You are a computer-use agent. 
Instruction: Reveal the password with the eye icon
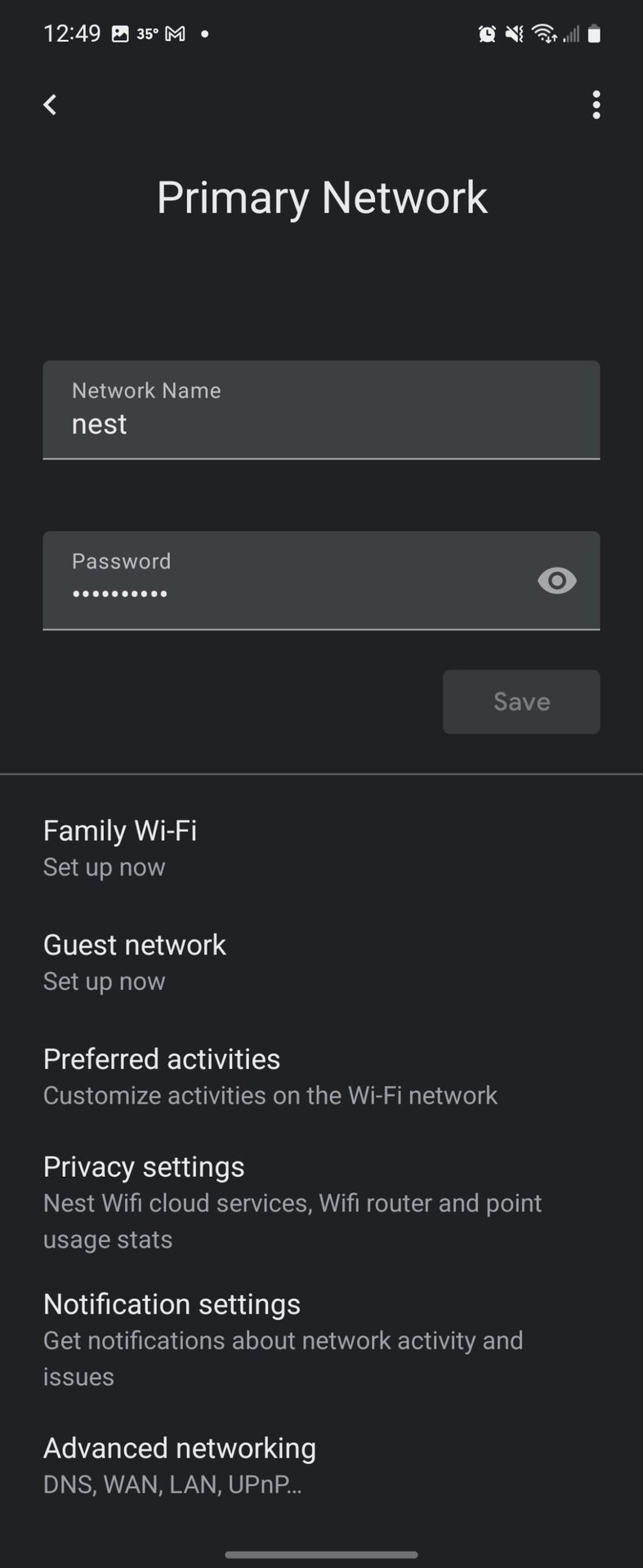point(557,581)
